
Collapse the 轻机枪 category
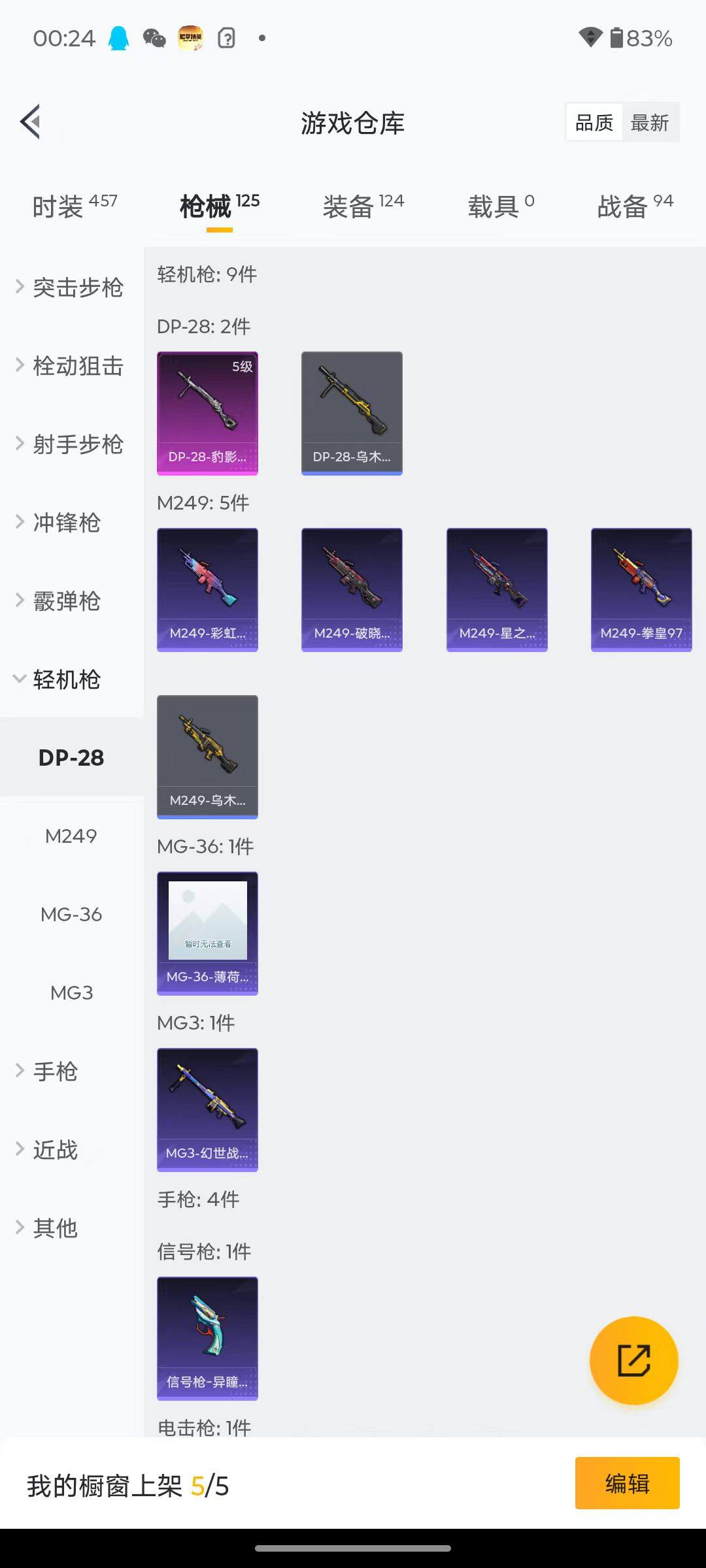tap(66, 679)
